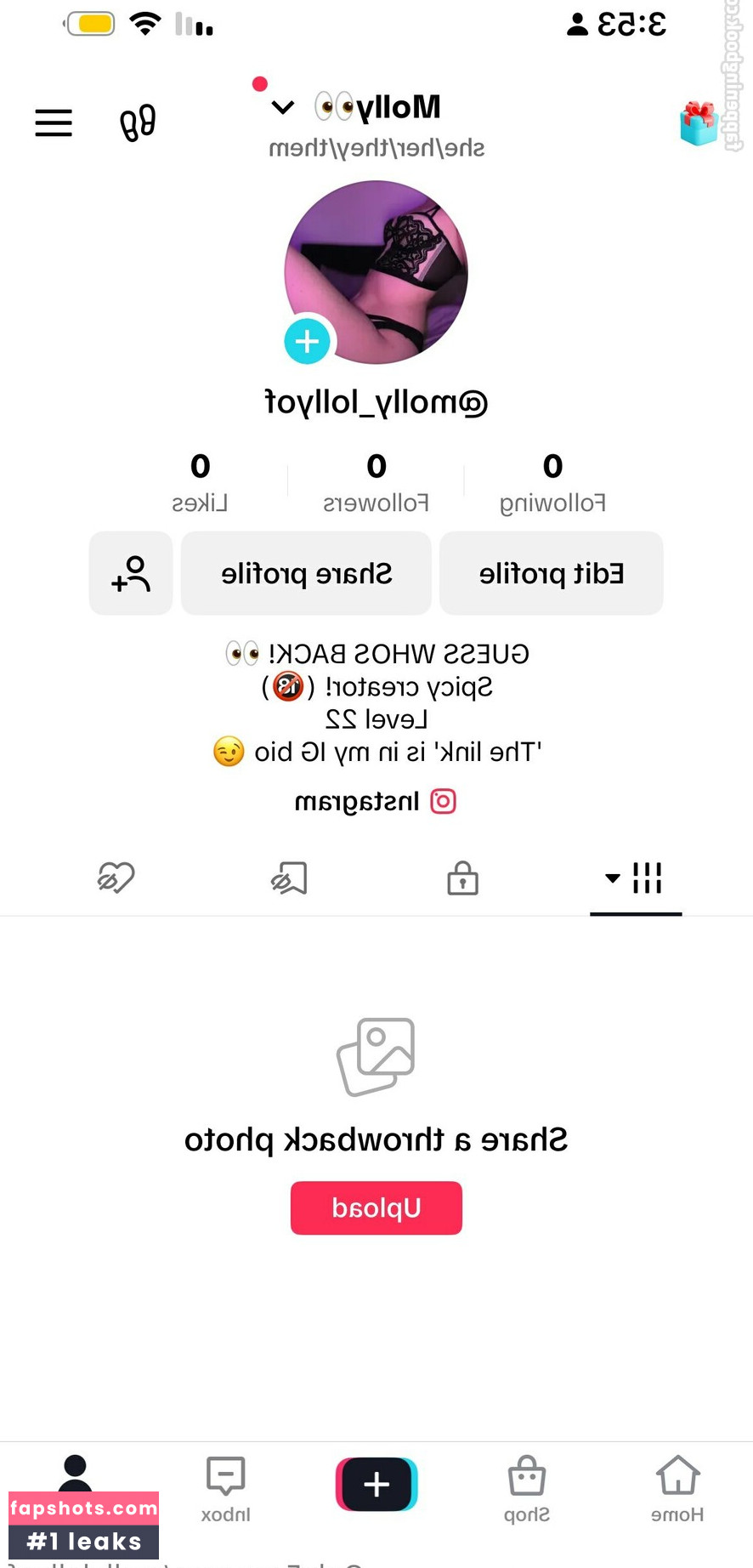Tap Edit profile
753x1568 pixels.
point(551,574)
